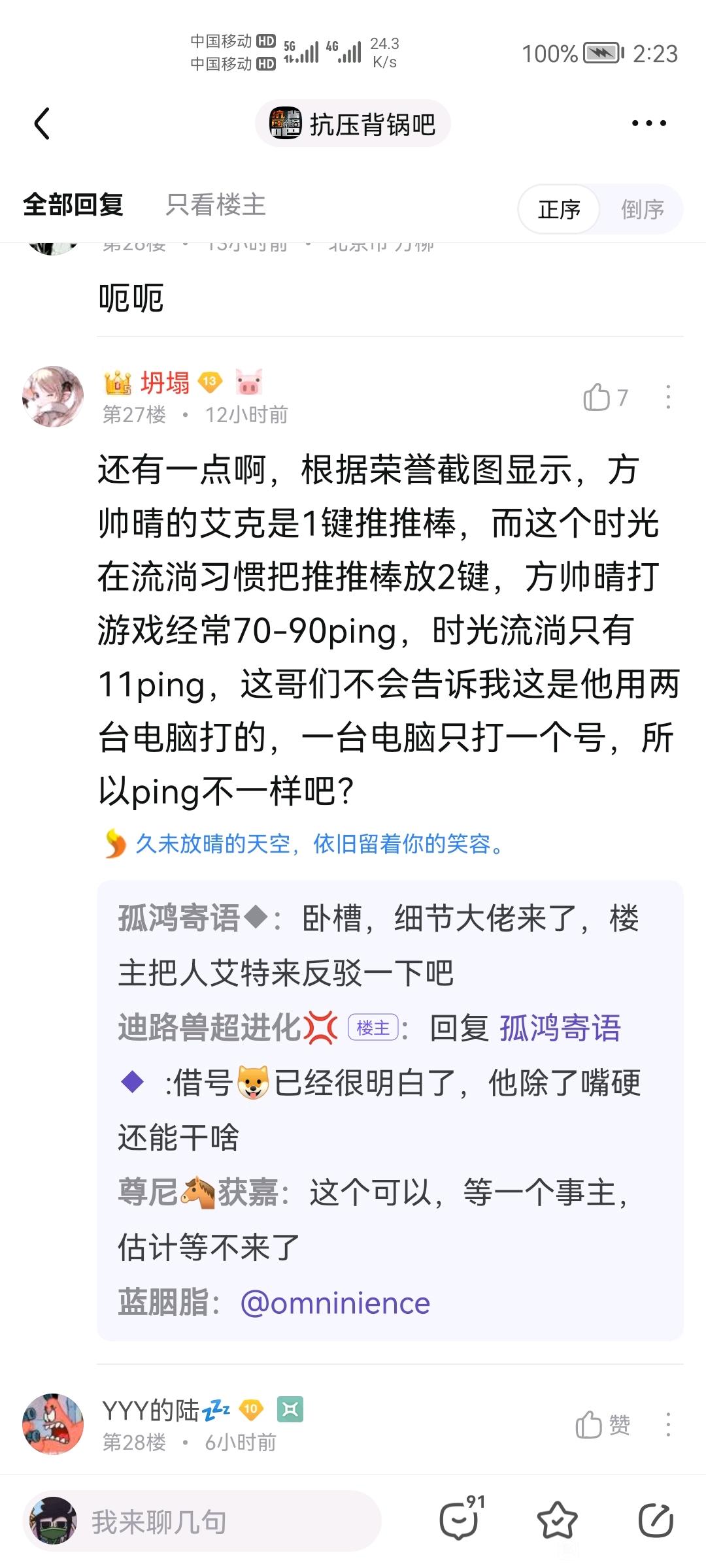Like the 27楼 reply by 坍塌
Image resolution: width=706 pixels, height=1568 pixels.
[x=605, y=397]
